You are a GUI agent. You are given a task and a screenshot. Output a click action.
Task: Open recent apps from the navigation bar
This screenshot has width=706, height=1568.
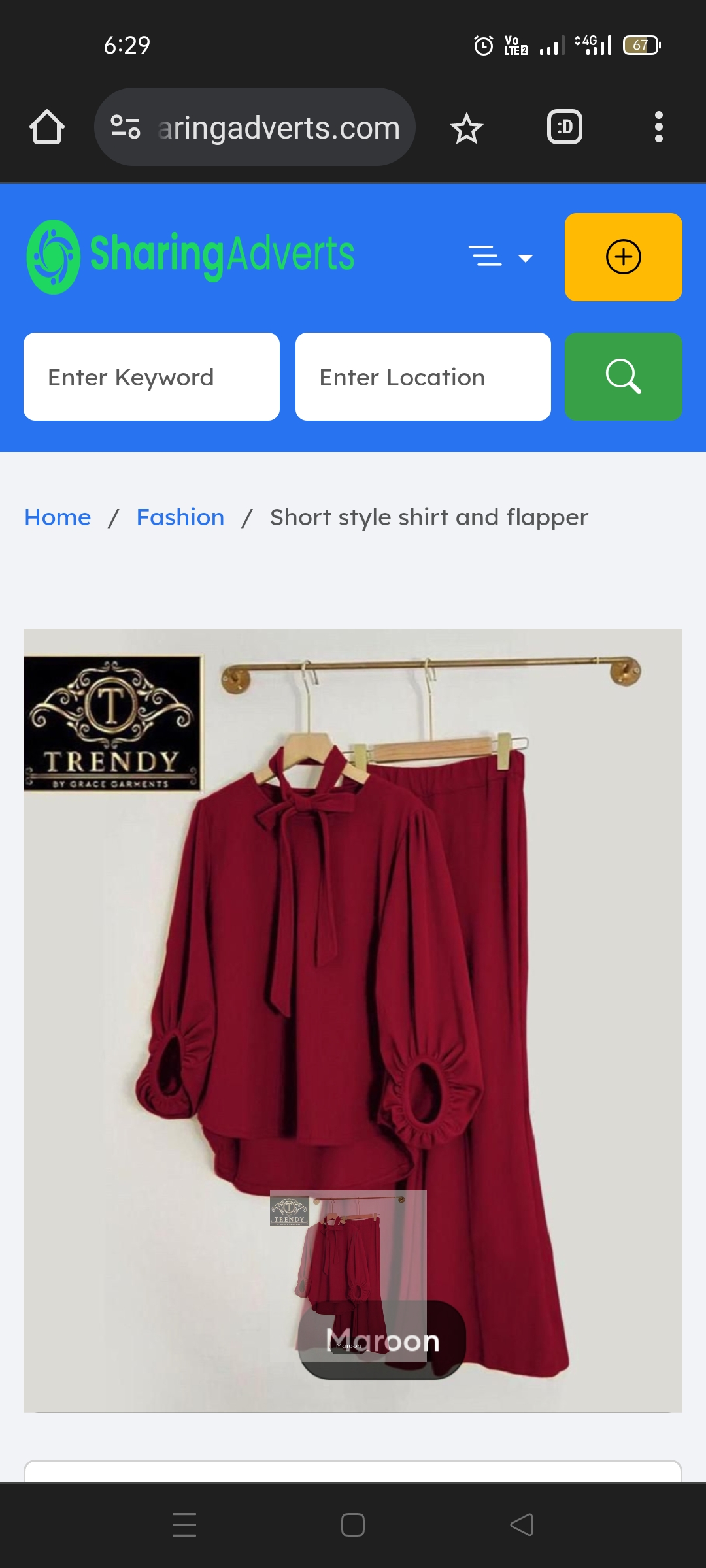point(184,1525)
